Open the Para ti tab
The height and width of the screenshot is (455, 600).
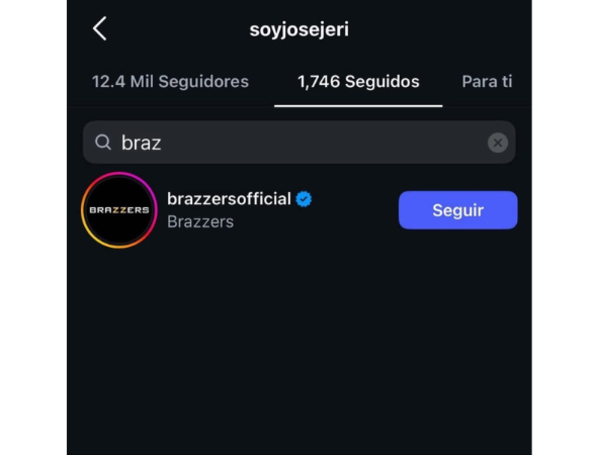click(486, 82)
